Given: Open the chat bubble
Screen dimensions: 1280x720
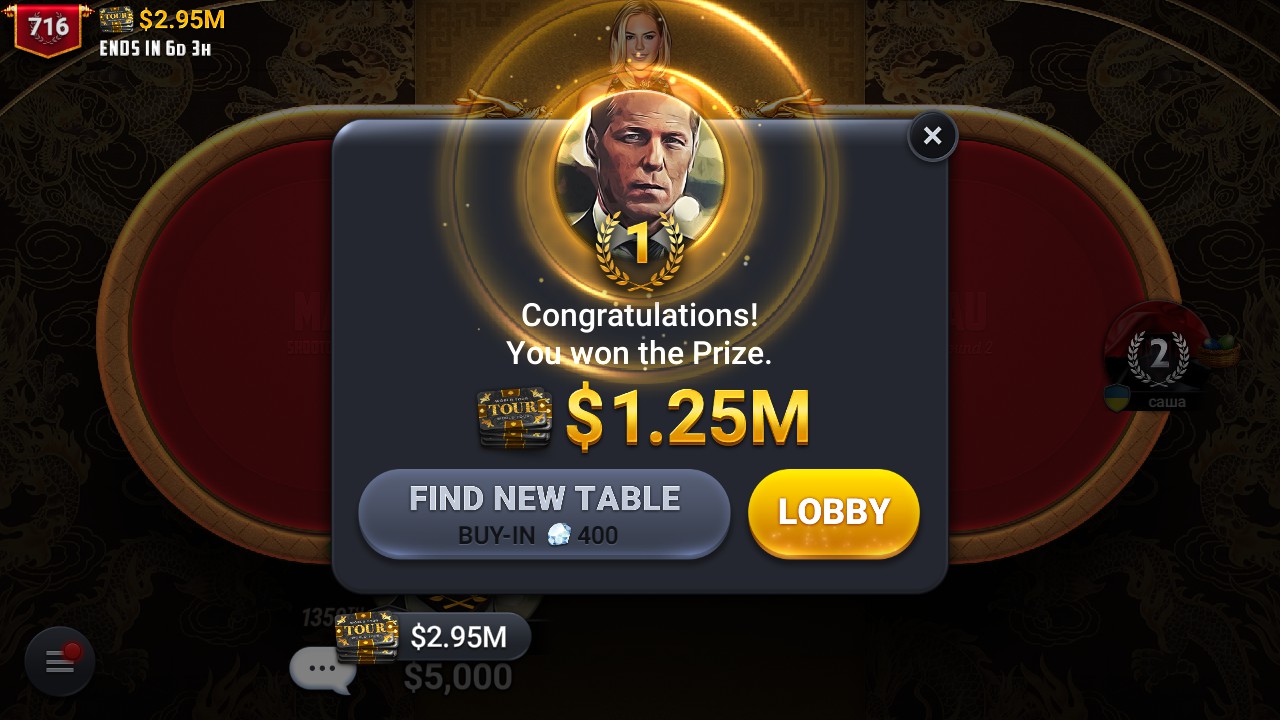Looking at the screenshot, I should tap(322, 669).
